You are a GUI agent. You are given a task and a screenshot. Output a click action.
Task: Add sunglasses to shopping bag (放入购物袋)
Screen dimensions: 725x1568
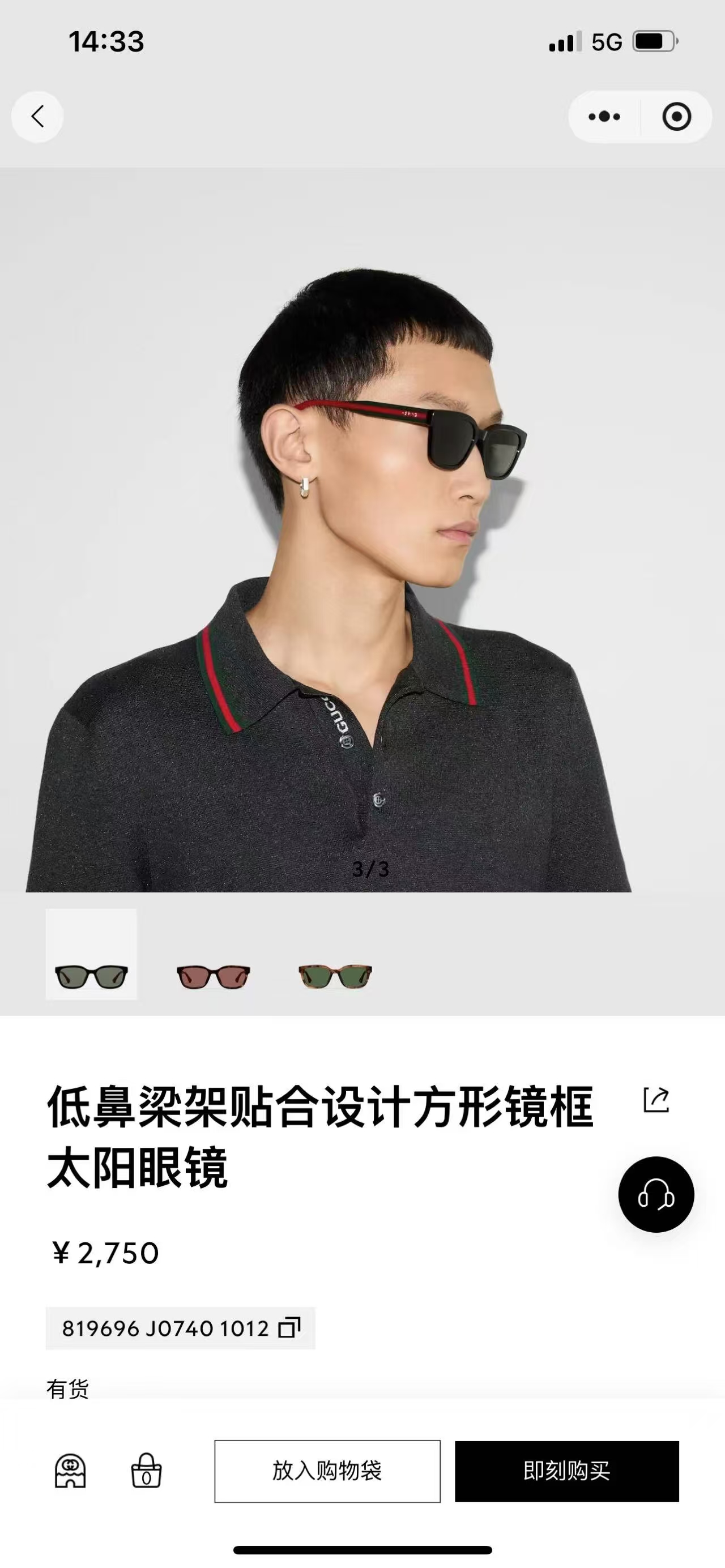327,1471
